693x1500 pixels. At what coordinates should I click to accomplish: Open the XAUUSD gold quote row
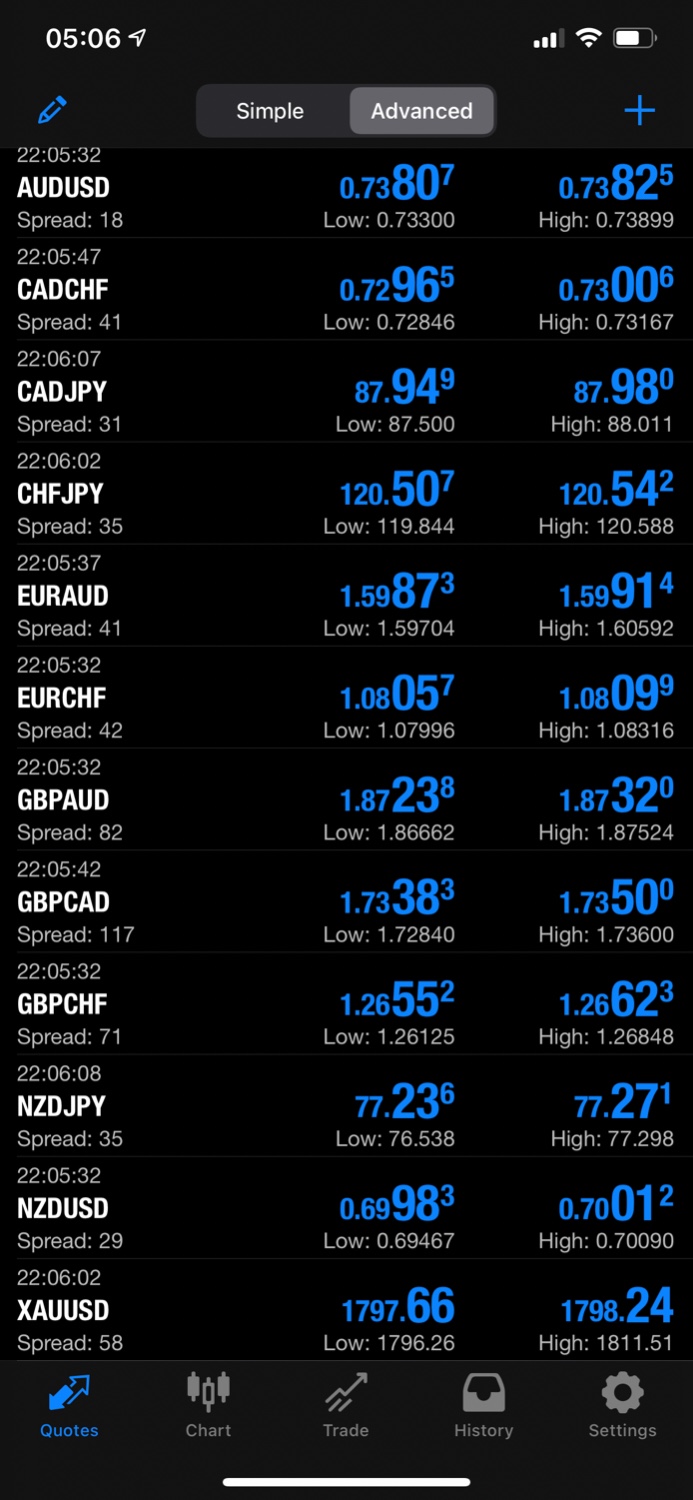[346, 1309]
